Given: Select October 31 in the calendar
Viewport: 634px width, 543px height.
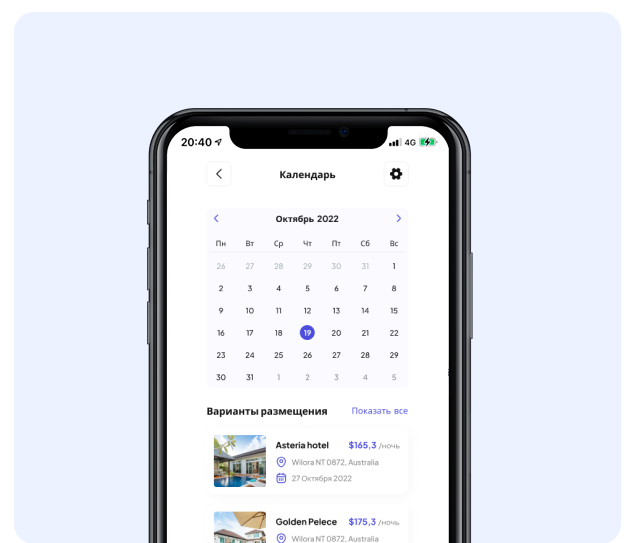Looking at the screenshot, I should [250, 377].
